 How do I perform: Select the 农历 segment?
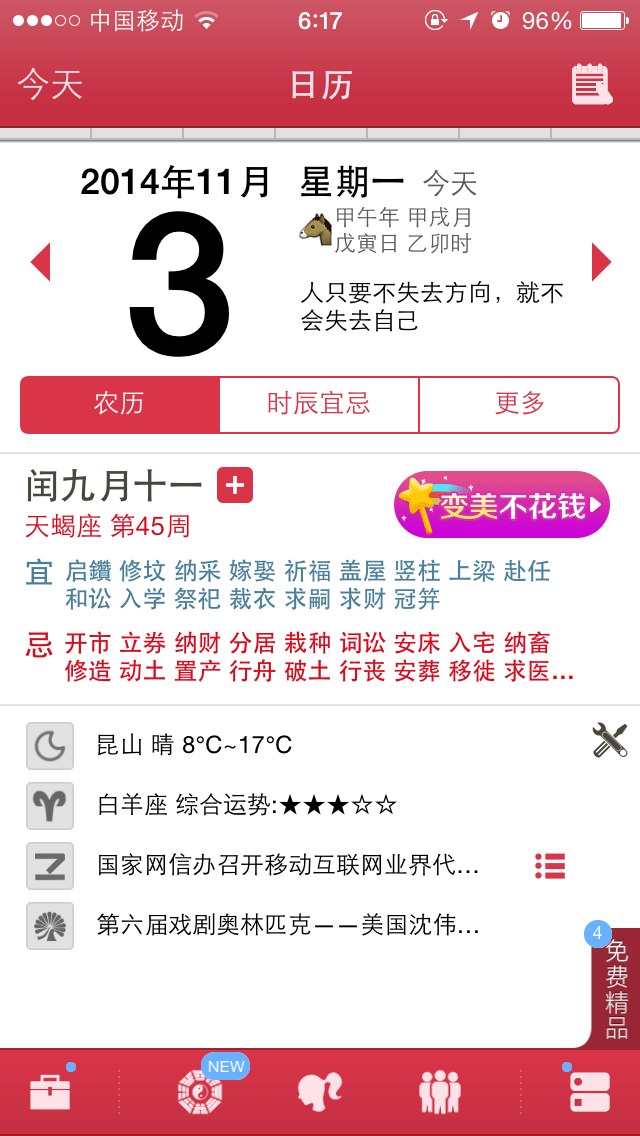pos(120,404)
